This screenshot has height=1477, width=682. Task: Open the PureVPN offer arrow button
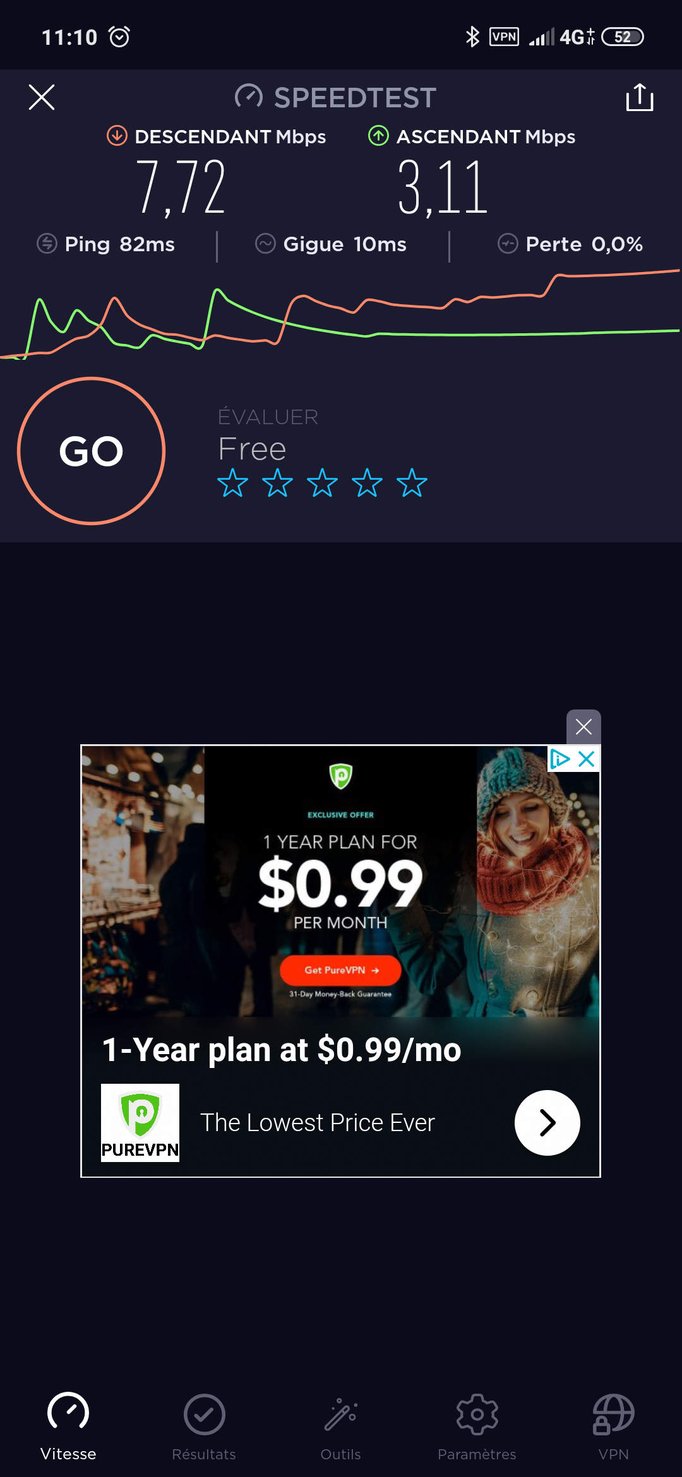pos(547,1123)
